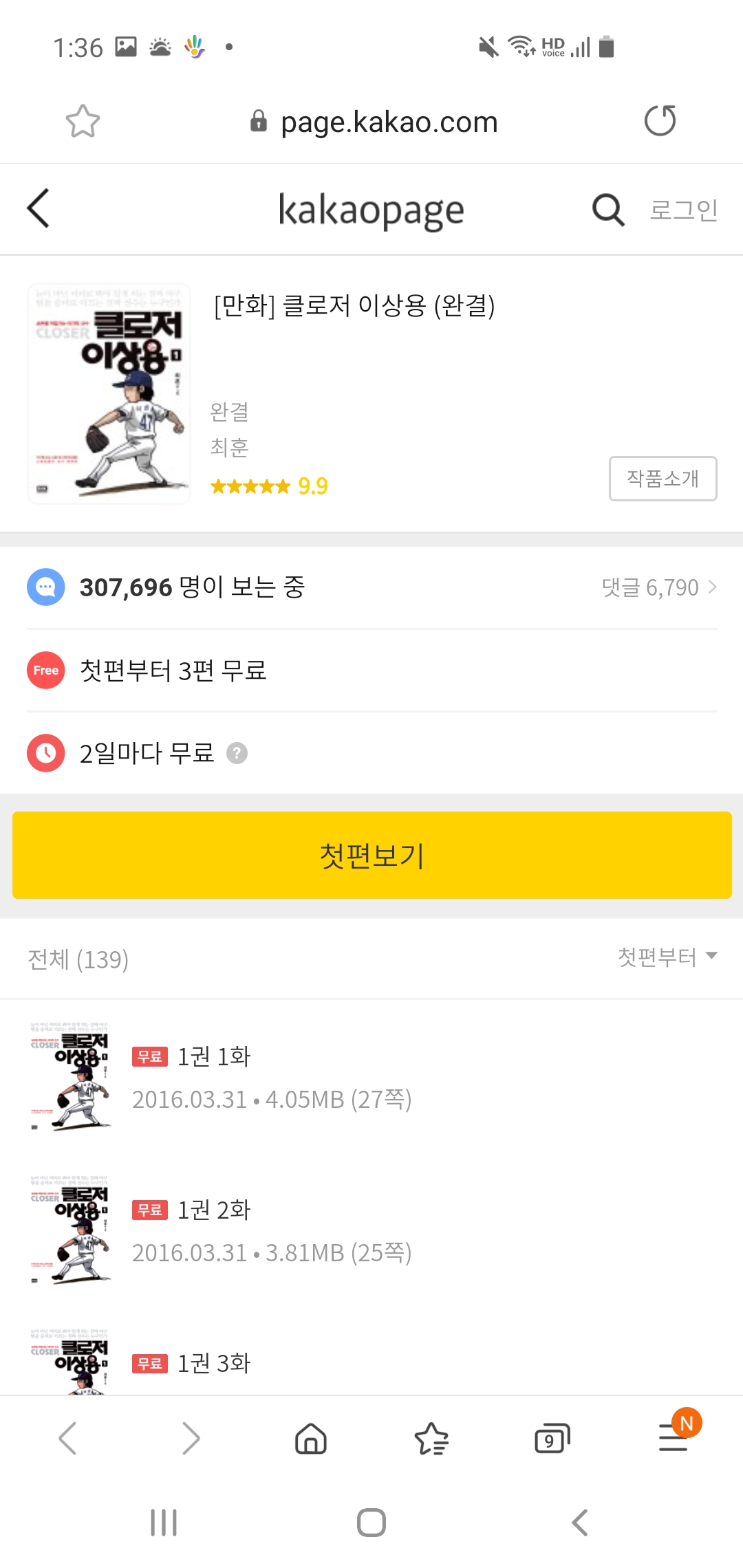Tap 로그인 to sign in
Image resolution: width=743 pixels, height=1568 pixels.
click(x=684, y=210)
